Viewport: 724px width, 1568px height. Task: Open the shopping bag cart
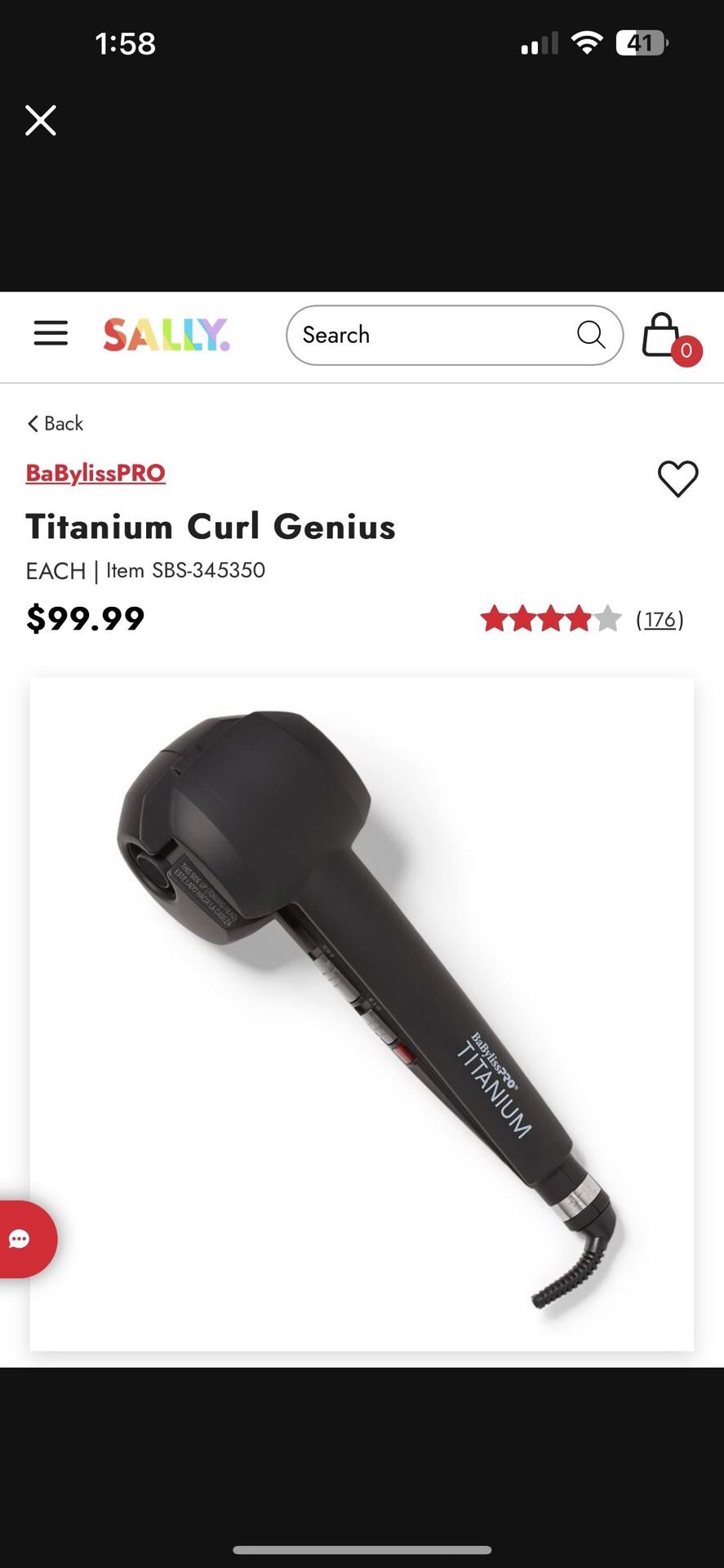663,335
